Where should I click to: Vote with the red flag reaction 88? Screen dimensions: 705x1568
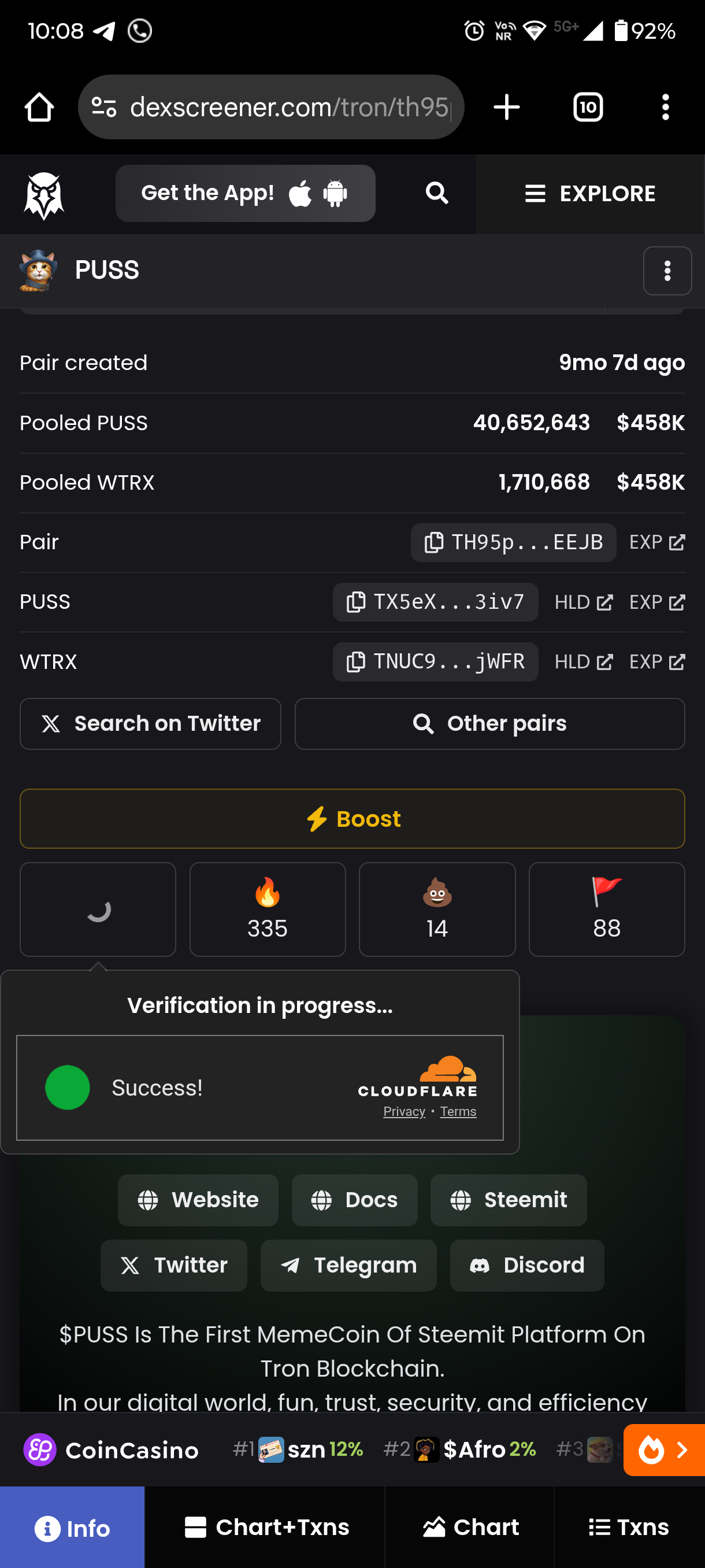pos(606,909)
